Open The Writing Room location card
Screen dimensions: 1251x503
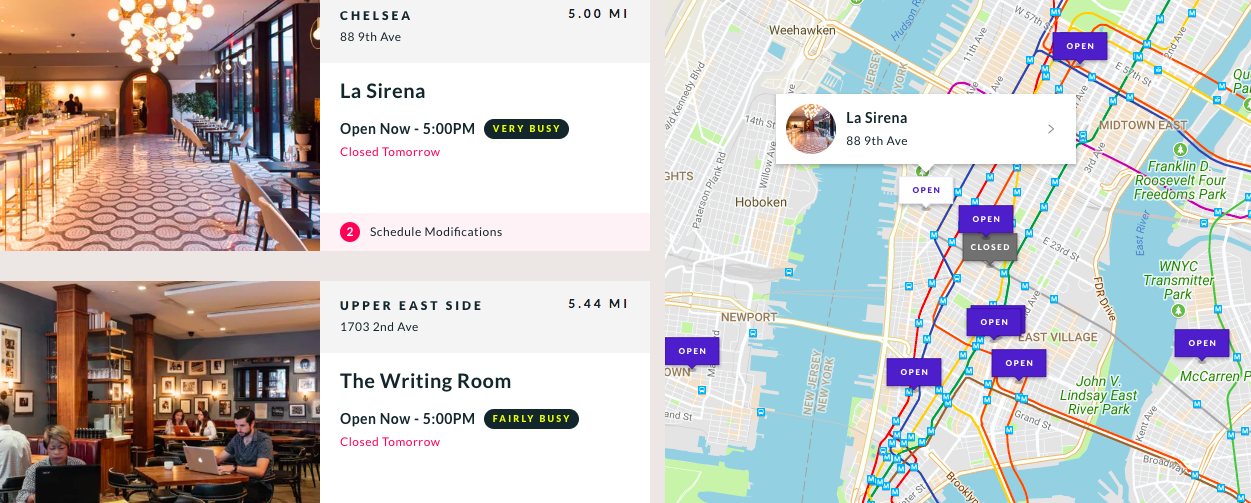[325, 392]
